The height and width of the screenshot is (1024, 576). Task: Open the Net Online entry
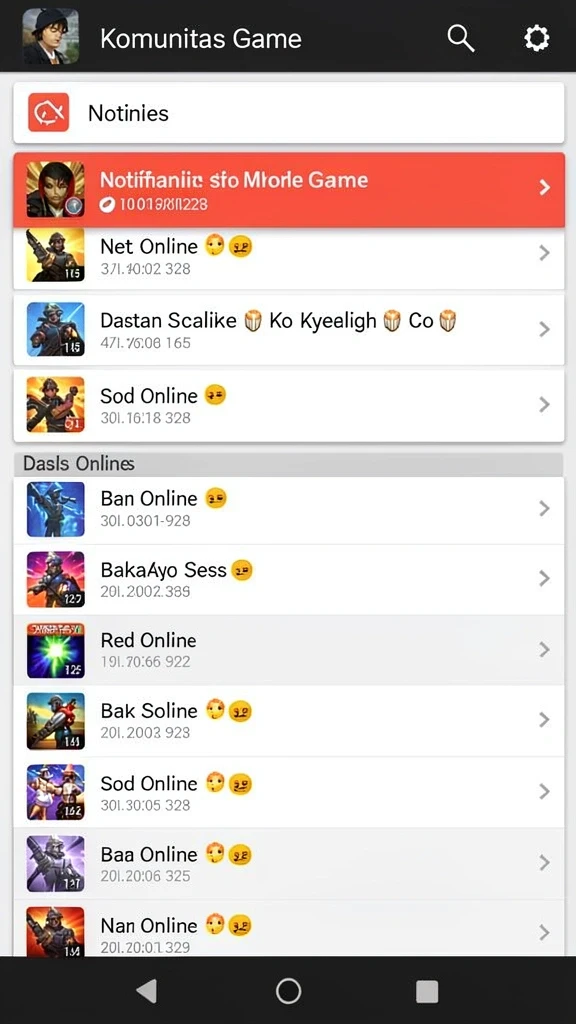(289, 258)
